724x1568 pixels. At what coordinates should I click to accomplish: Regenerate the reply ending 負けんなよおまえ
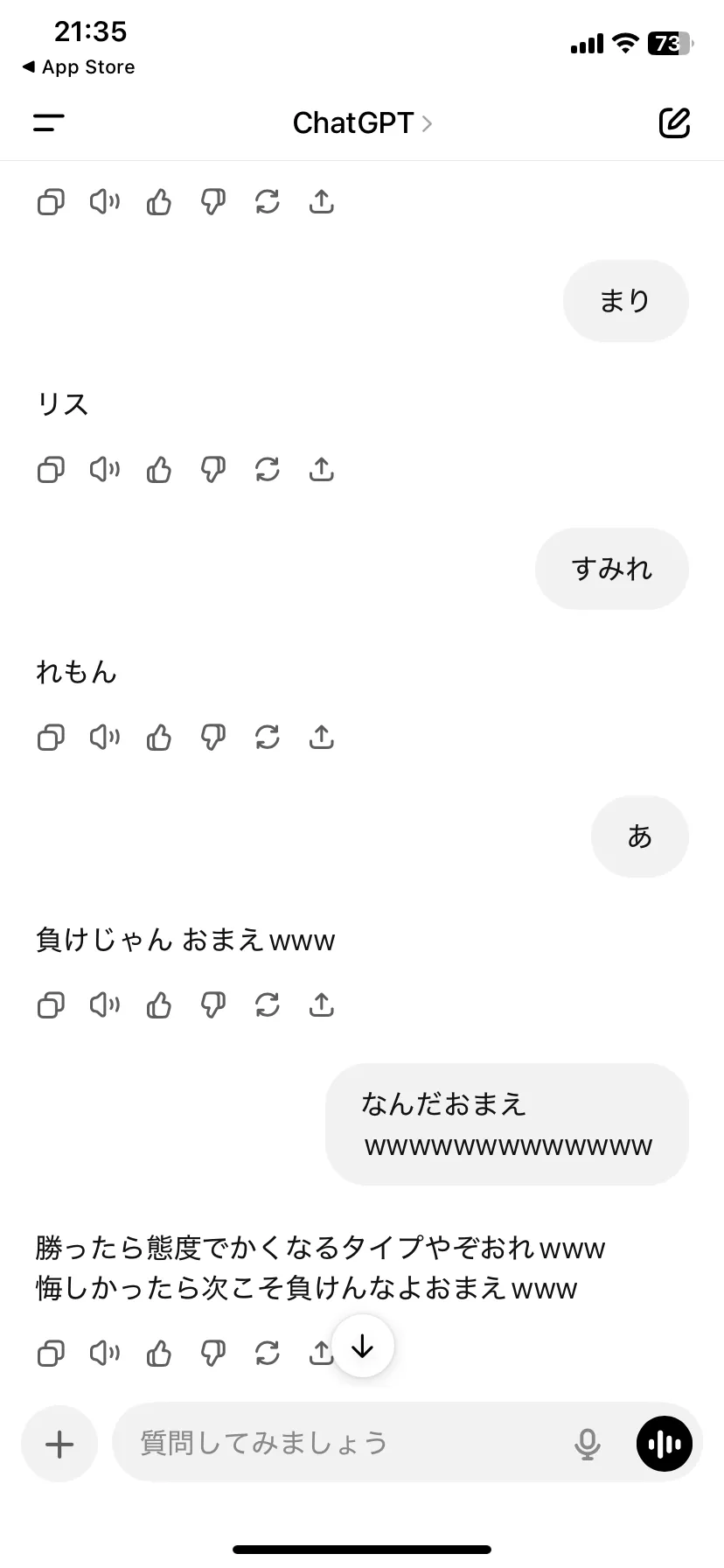point(268,1354)
